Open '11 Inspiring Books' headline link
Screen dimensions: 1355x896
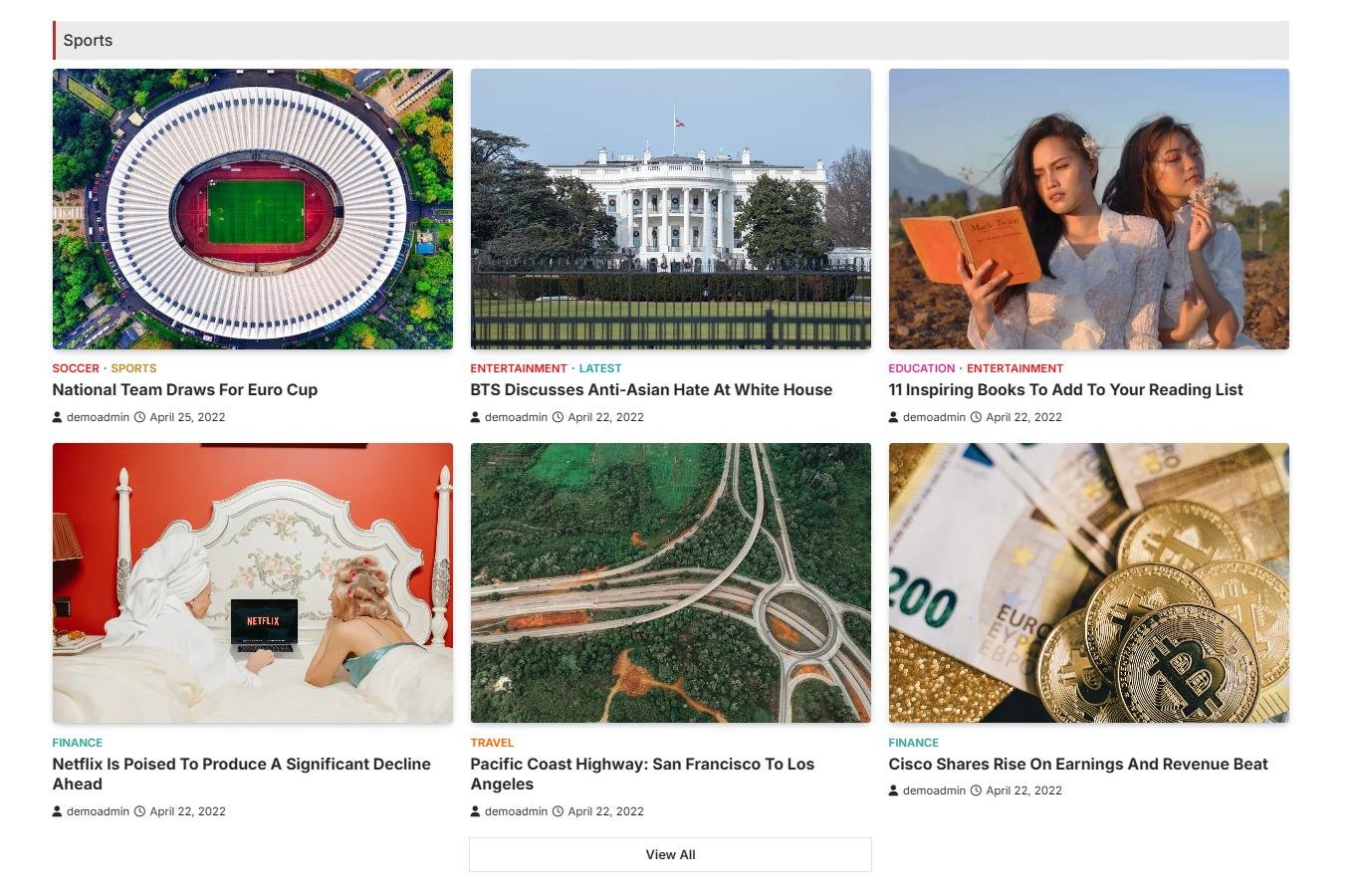[1065, 390]
